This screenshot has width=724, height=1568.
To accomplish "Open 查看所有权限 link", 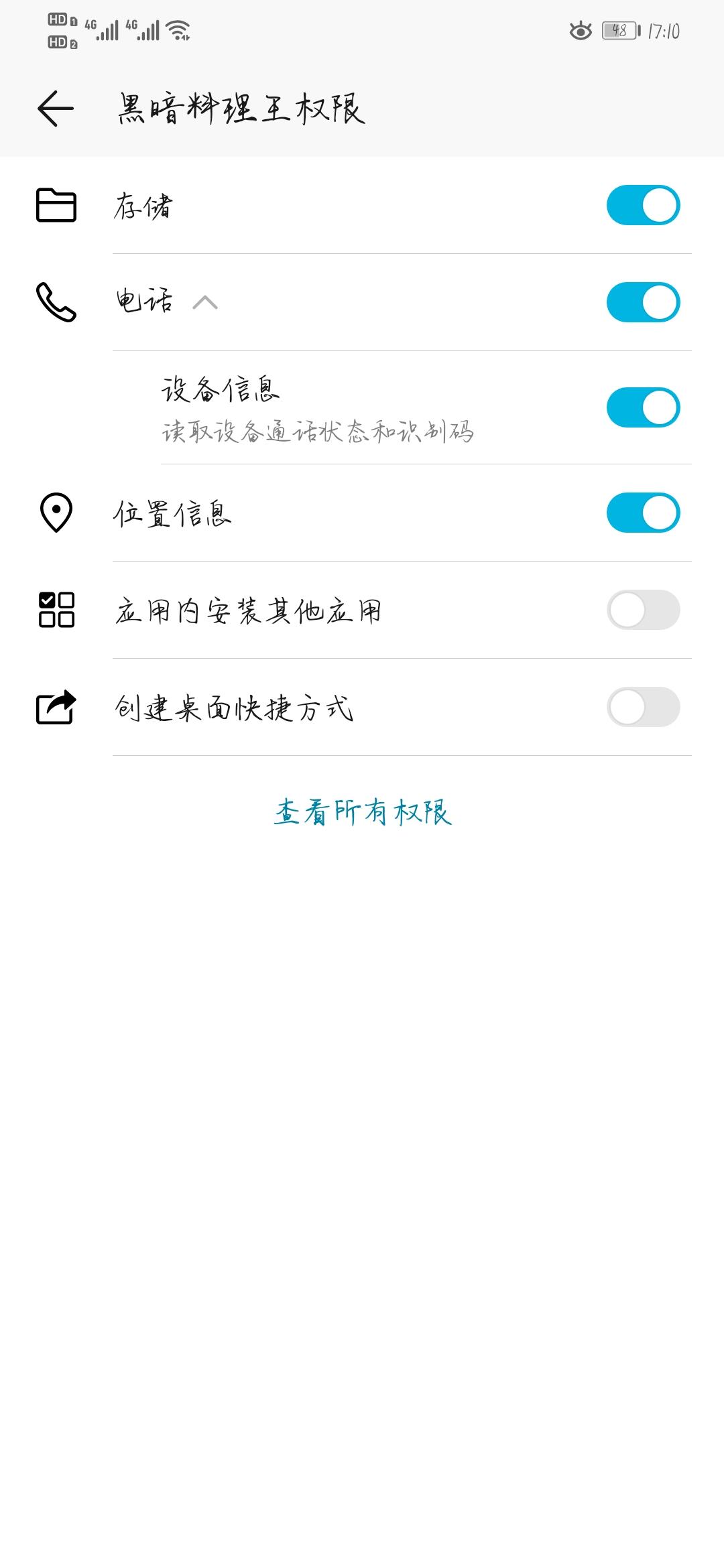I will 363,812.
